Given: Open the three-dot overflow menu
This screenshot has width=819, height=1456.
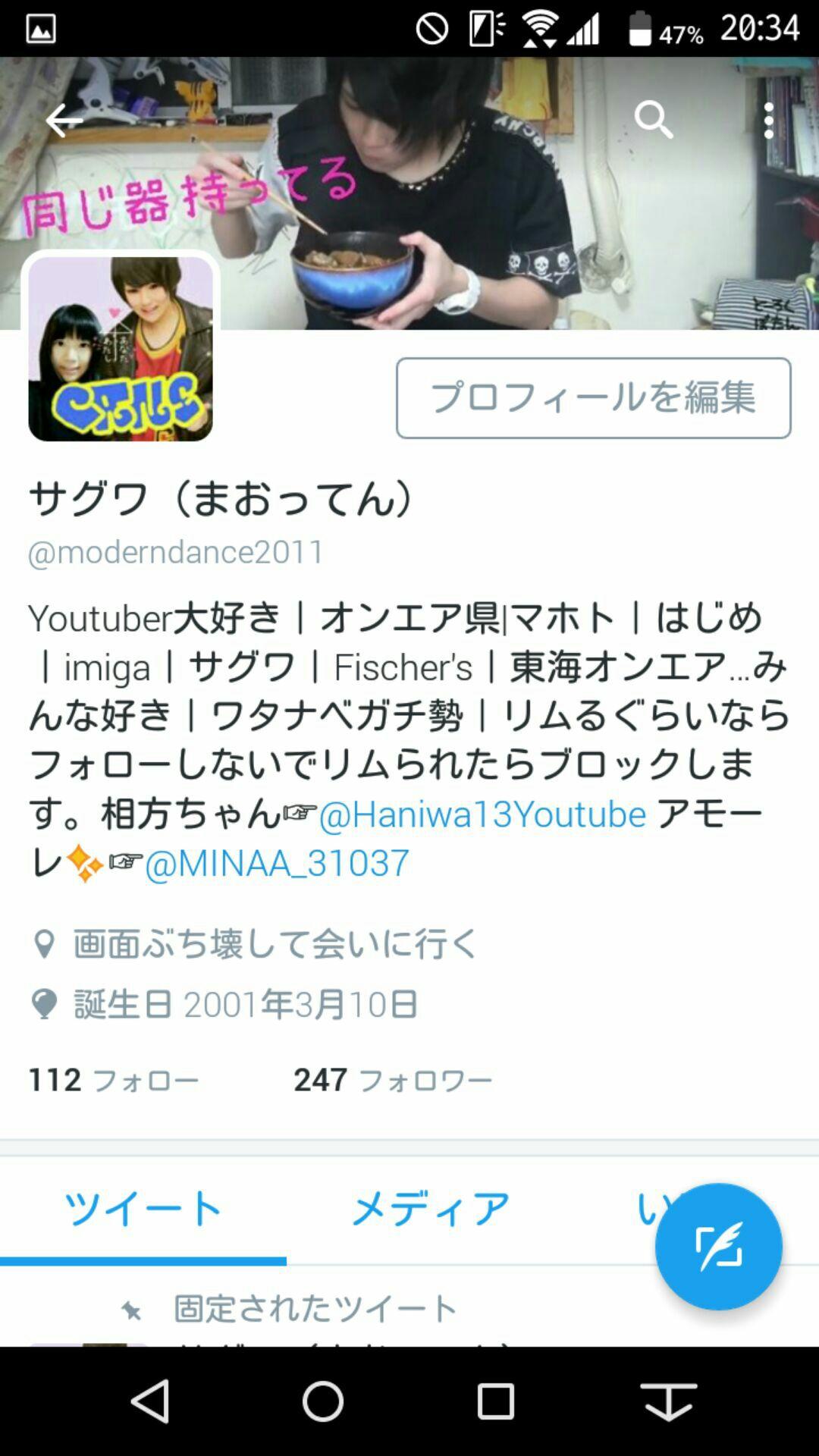Looking at the screenshot, I should [x=769, y=120].
